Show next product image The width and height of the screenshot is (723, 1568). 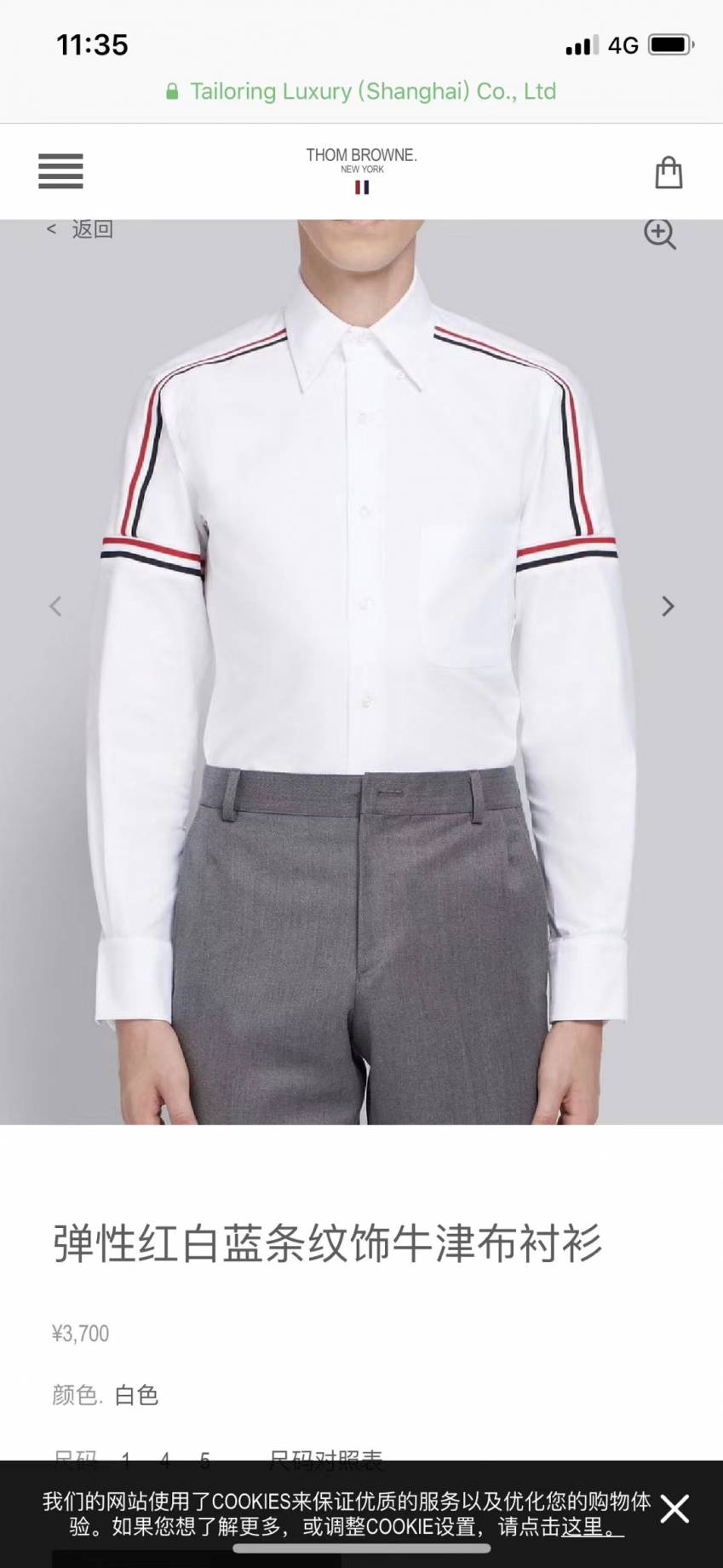(x=668, y=607)
